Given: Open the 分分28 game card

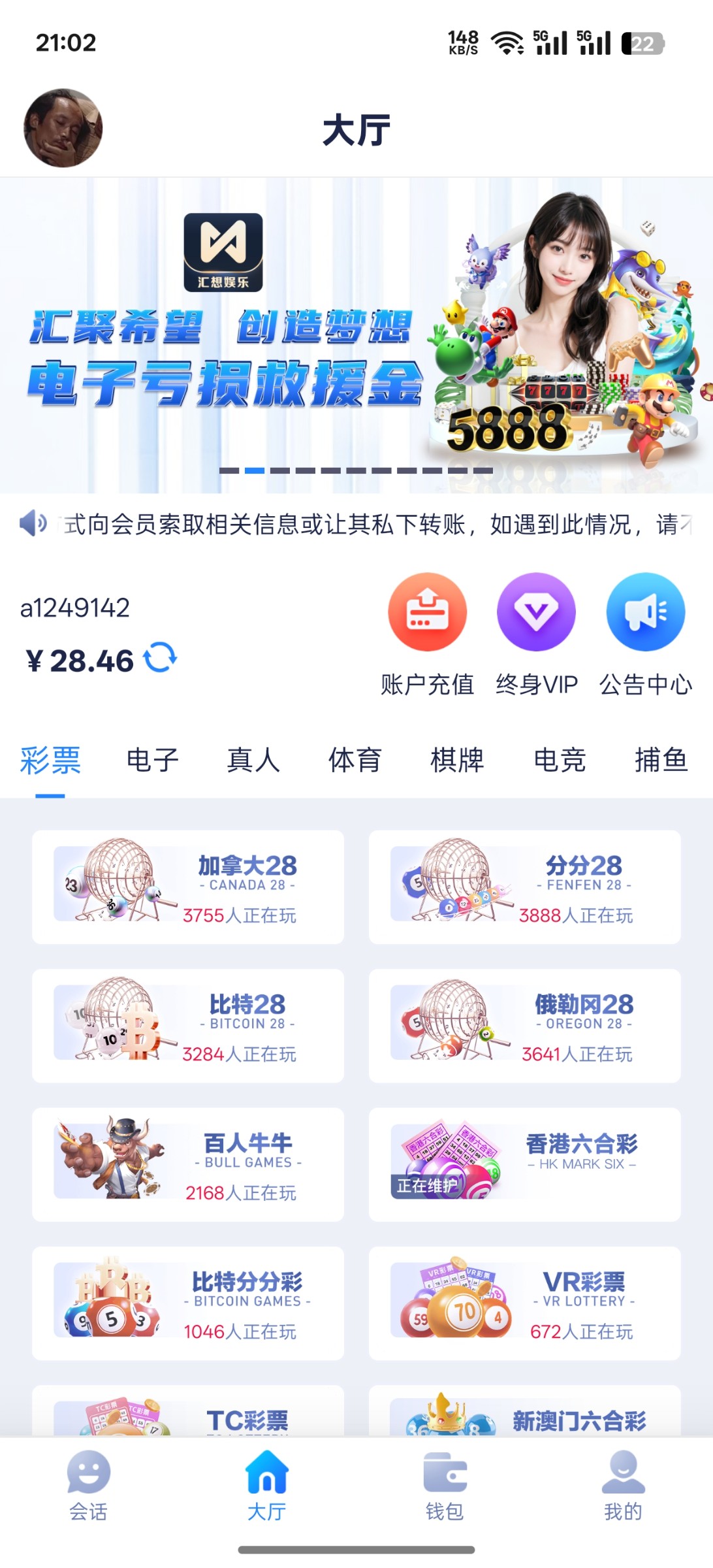Looking at the screenshot, I should click(x=524, y=887).
